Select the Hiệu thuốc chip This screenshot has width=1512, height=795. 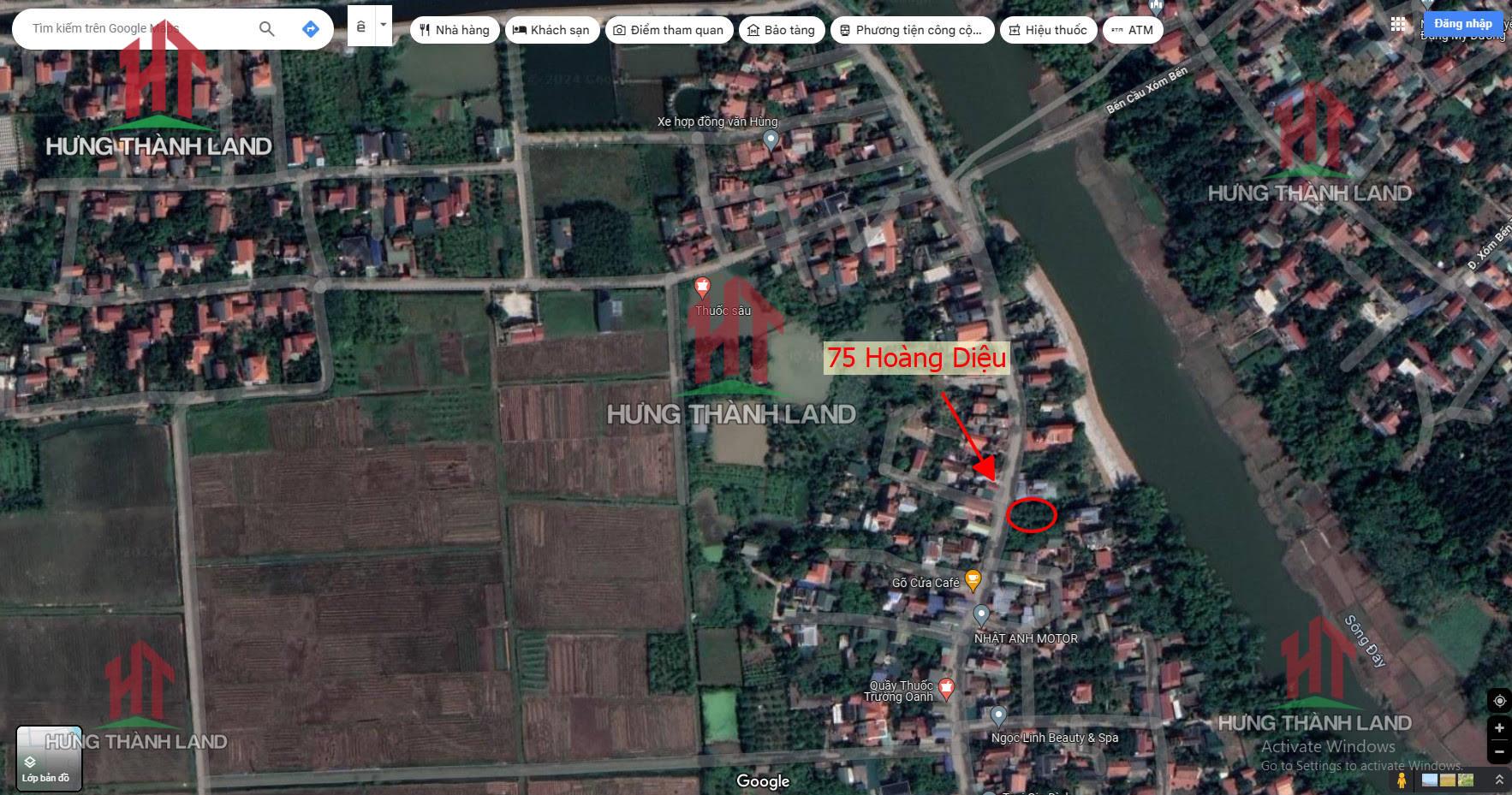[1048, 30]
